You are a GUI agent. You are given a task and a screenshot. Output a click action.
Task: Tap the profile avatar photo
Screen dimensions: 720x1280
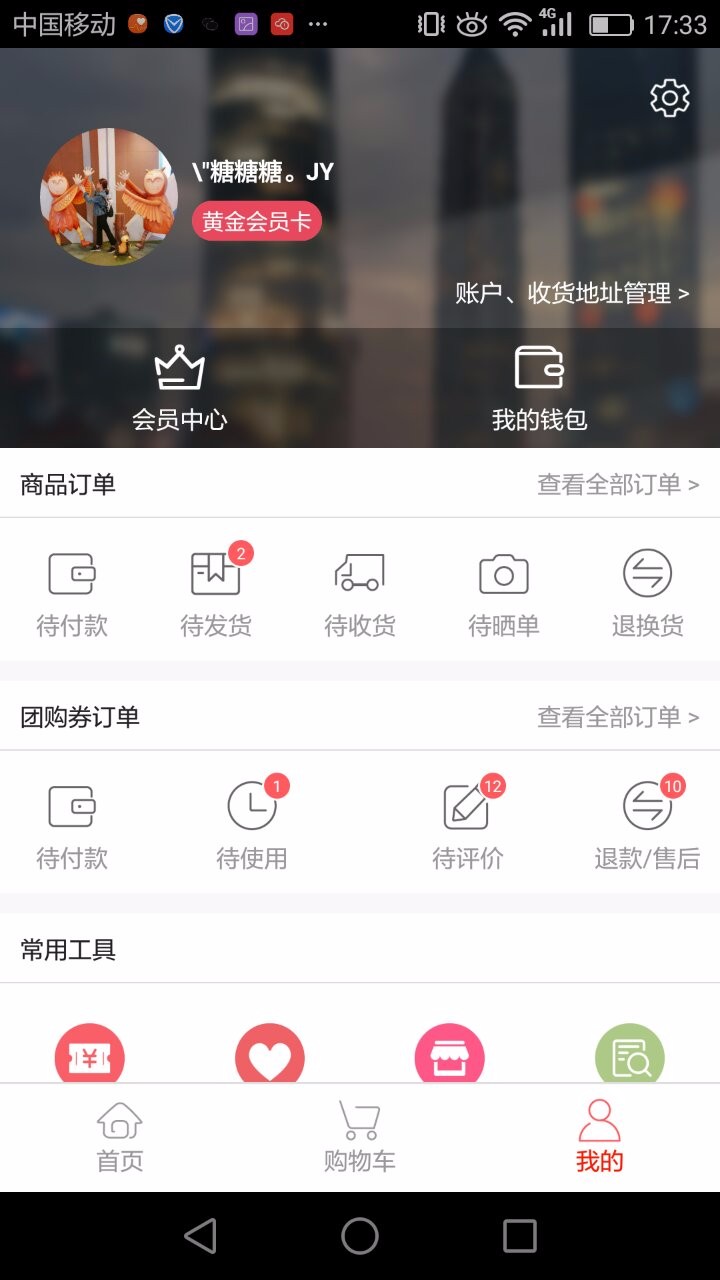(109, 197)
